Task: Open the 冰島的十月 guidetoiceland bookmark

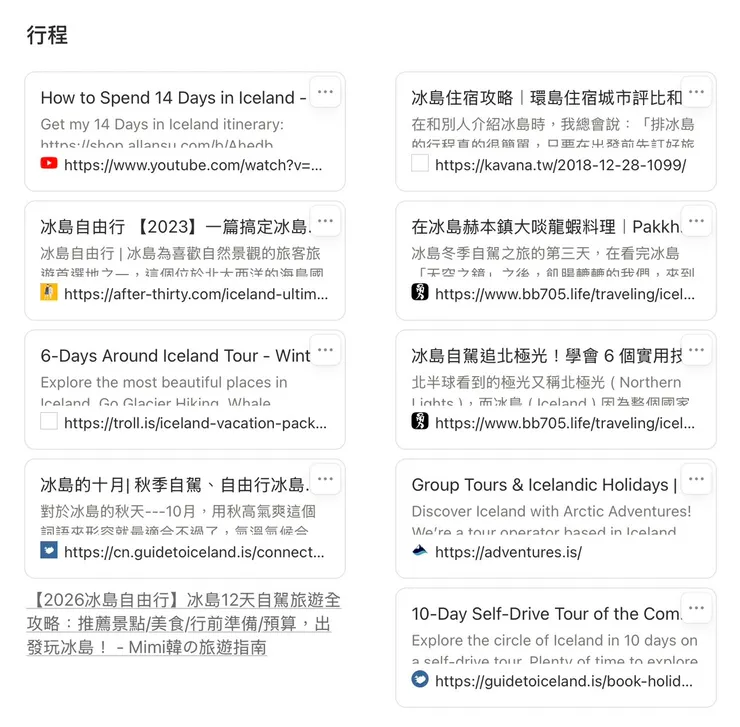Action: pos(172,486)
